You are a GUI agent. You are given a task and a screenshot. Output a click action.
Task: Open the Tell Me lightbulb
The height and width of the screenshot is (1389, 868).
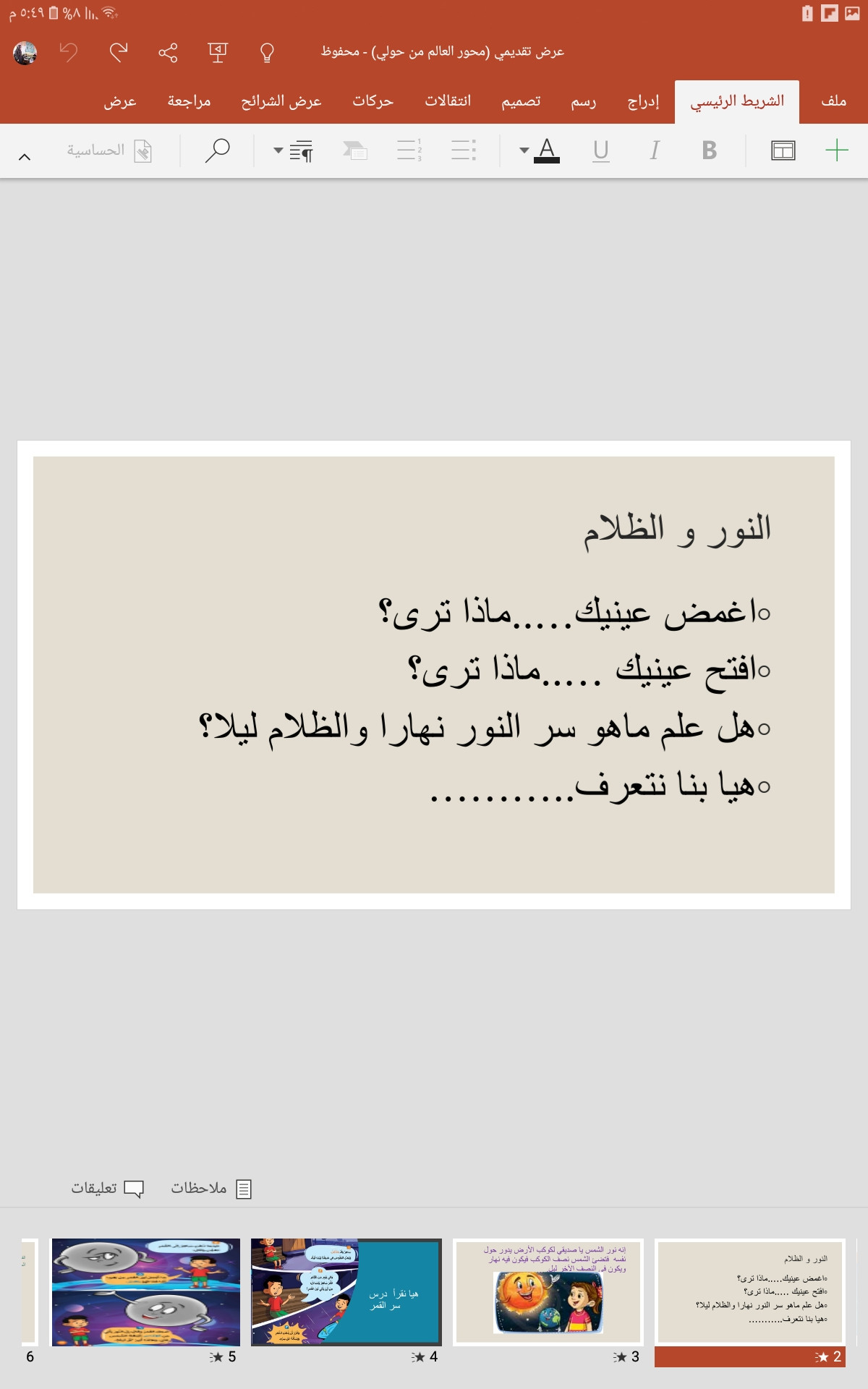267,52
